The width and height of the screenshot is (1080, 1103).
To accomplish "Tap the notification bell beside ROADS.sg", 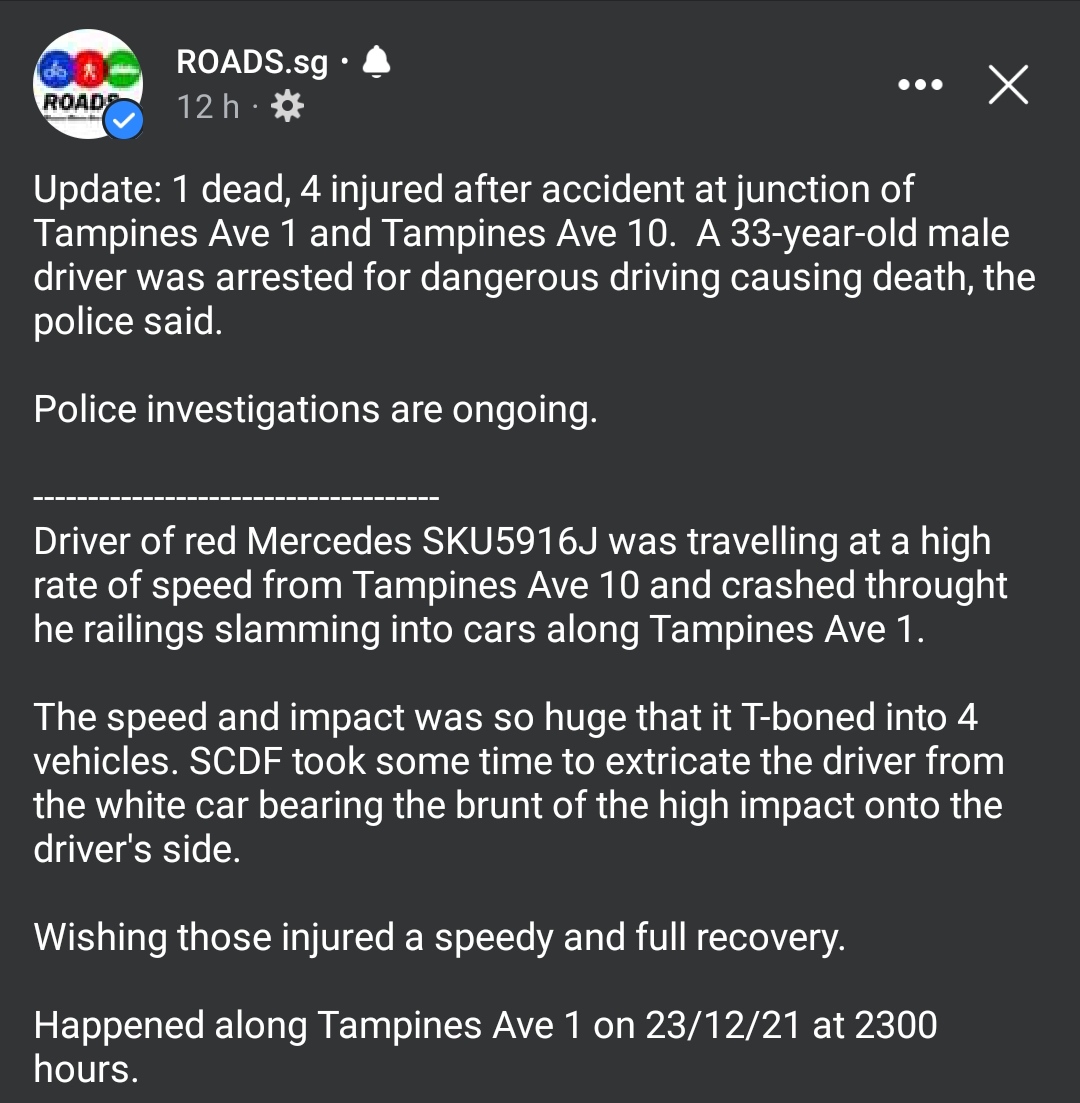I will coord(375,62).
